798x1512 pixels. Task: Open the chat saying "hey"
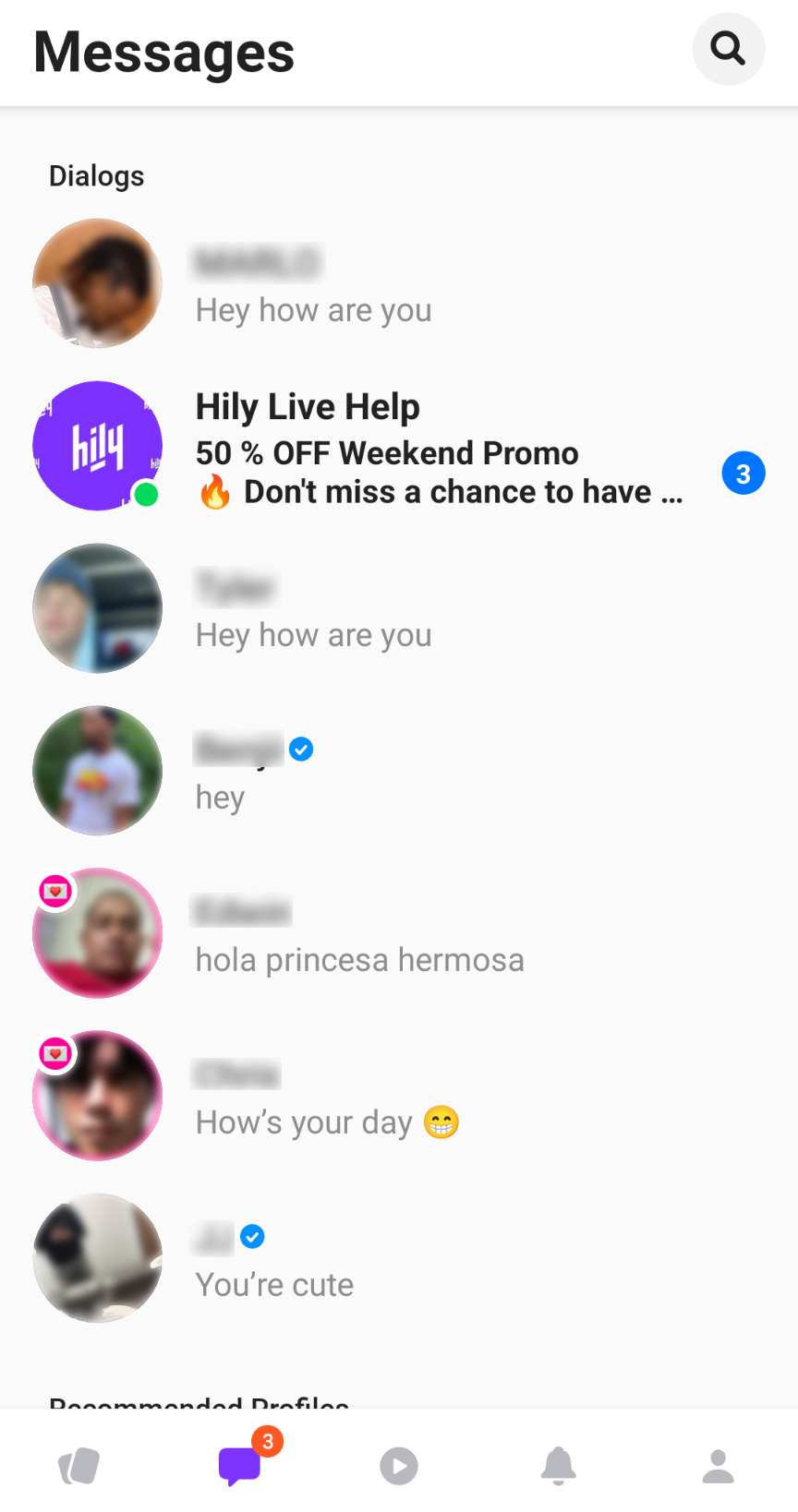(399, 772)
